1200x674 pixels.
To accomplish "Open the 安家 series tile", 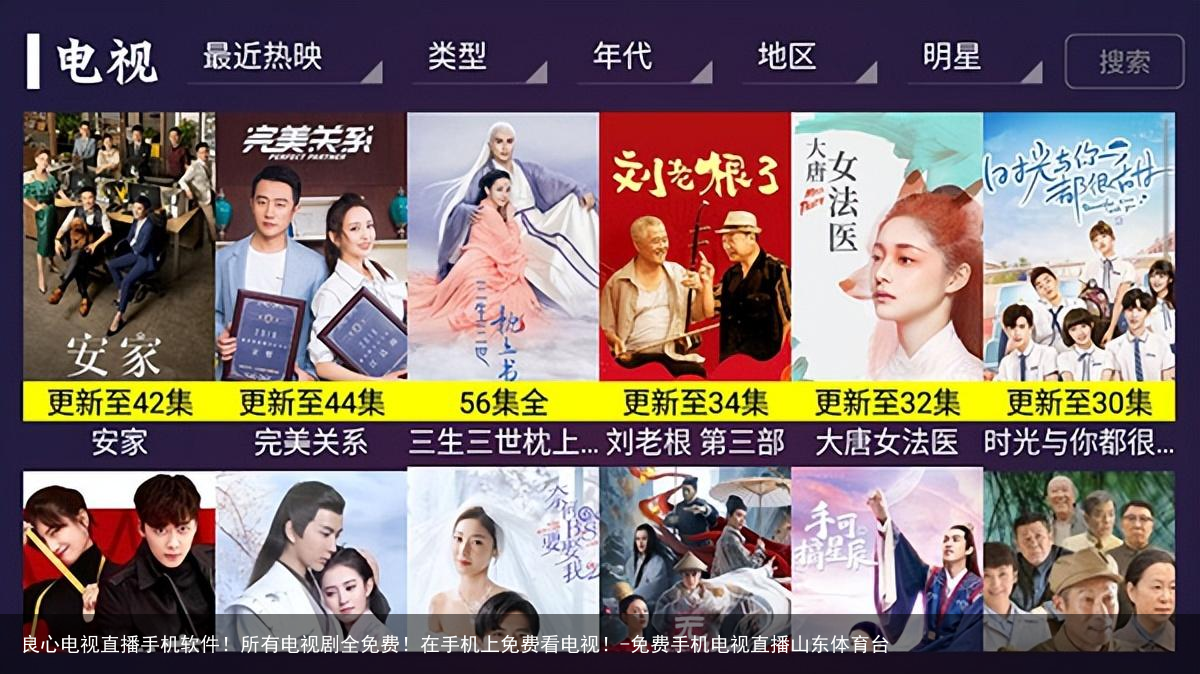I will click(x=119, y=265).
